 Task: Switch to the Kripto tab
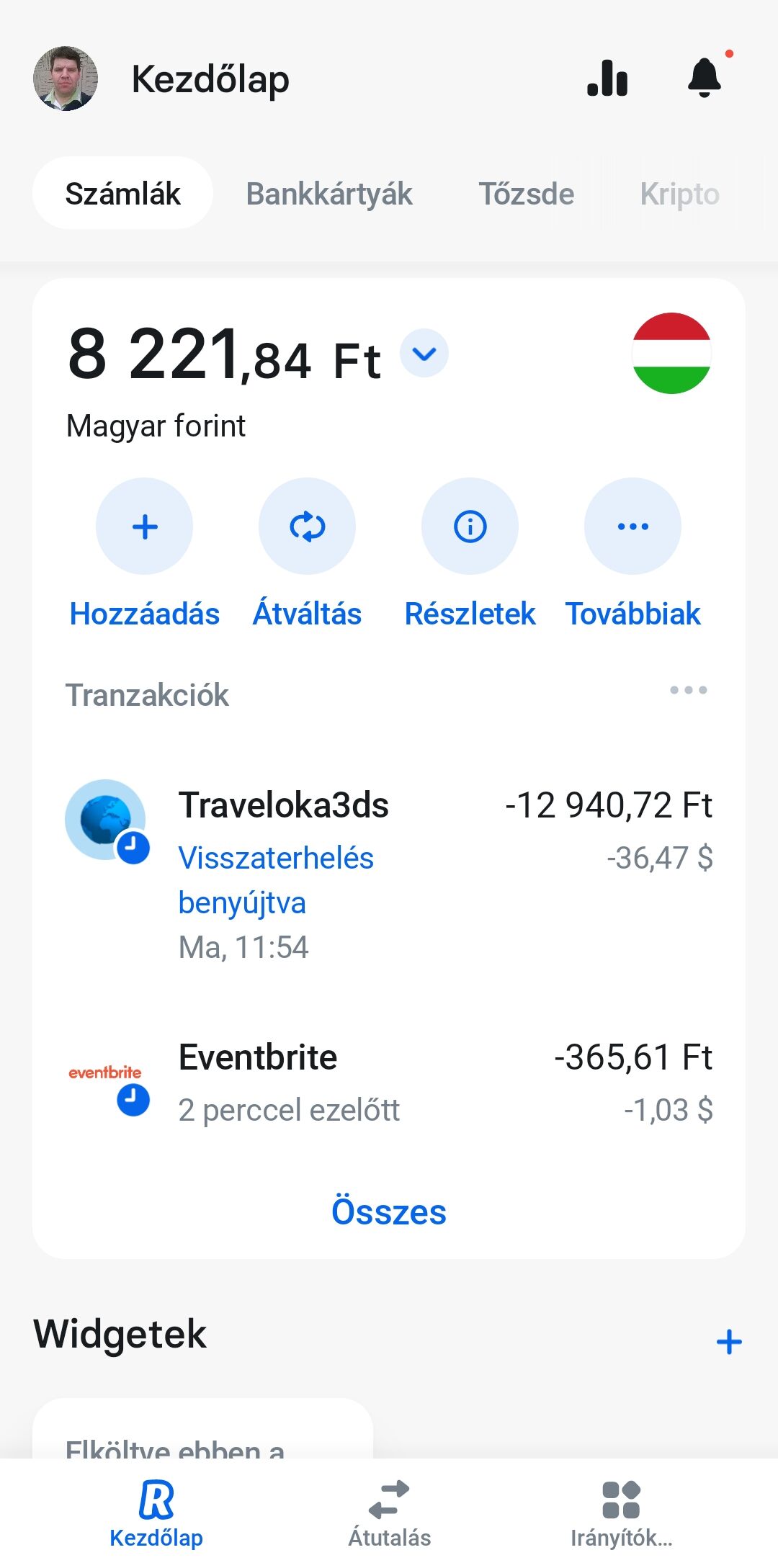pyautogui.click(x=679, y=194)
